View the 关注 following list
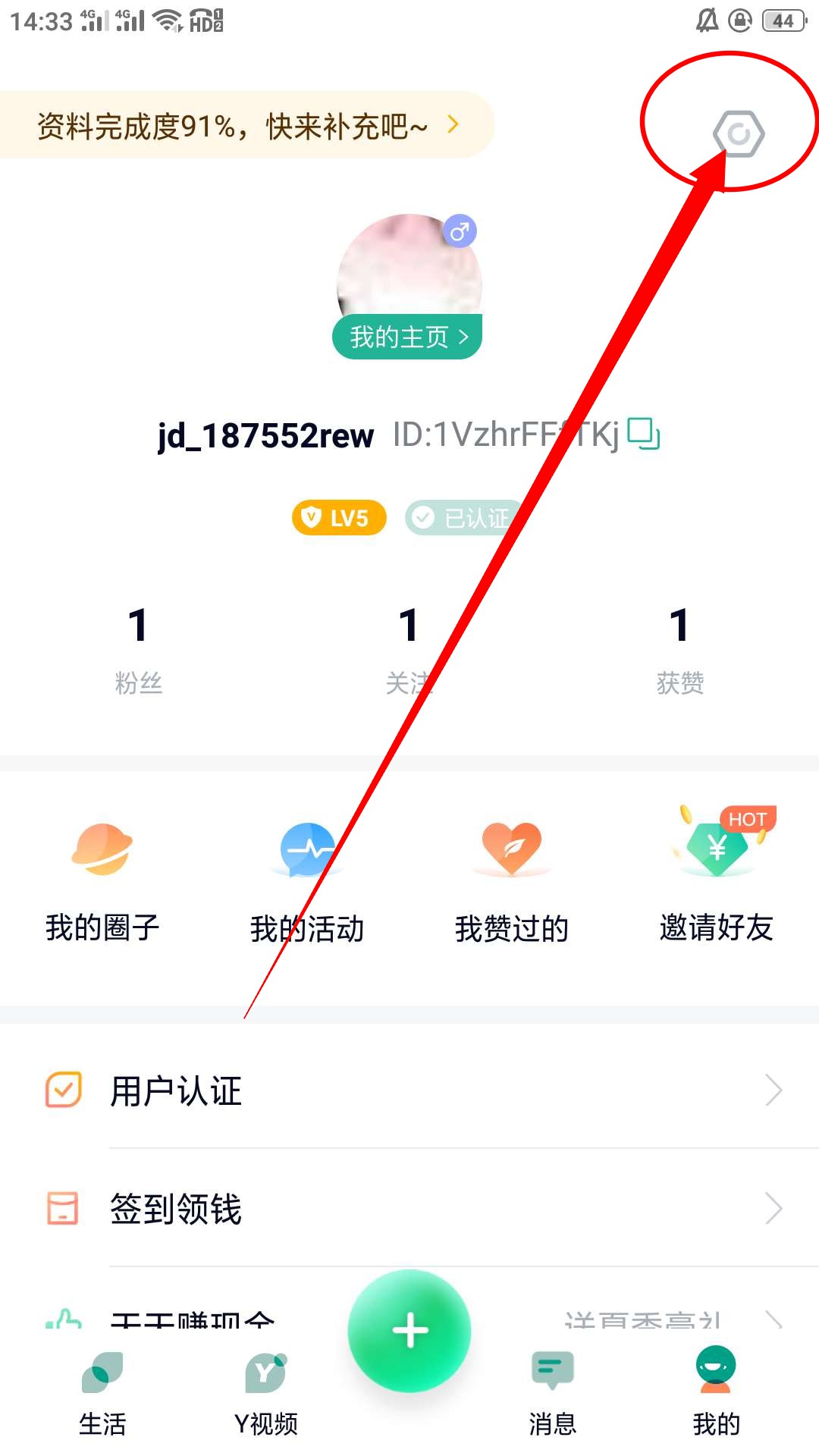 [409, 650]
